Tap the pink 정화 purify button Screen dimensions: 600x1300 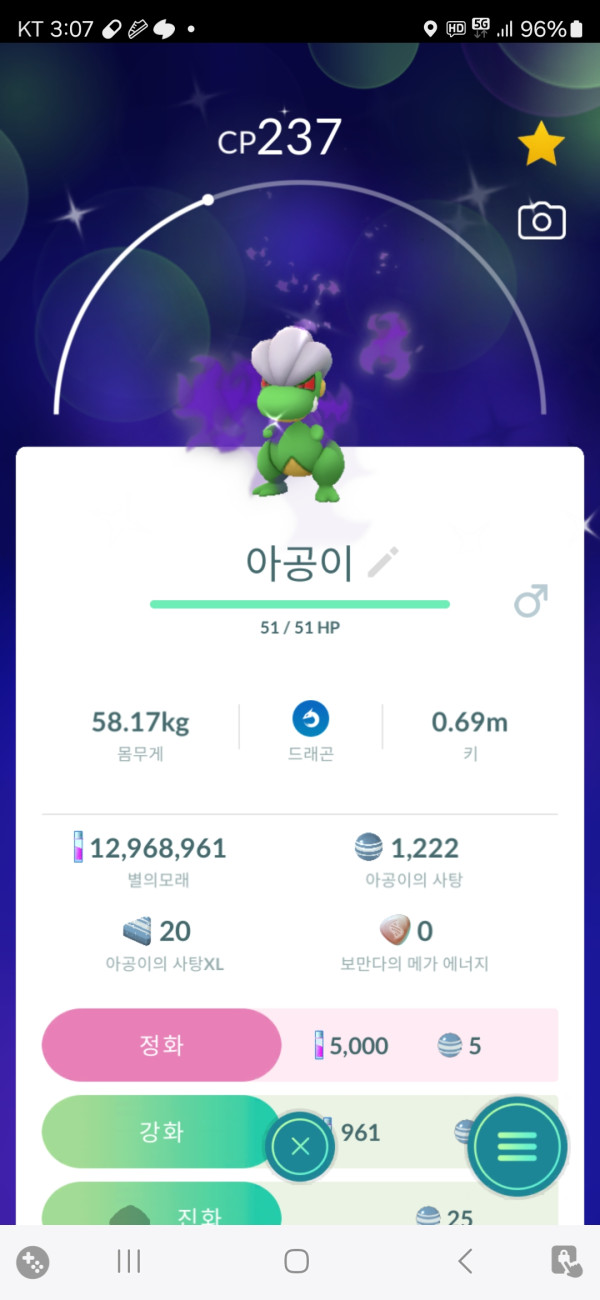pyautogui.click(x=161, y=1045)
